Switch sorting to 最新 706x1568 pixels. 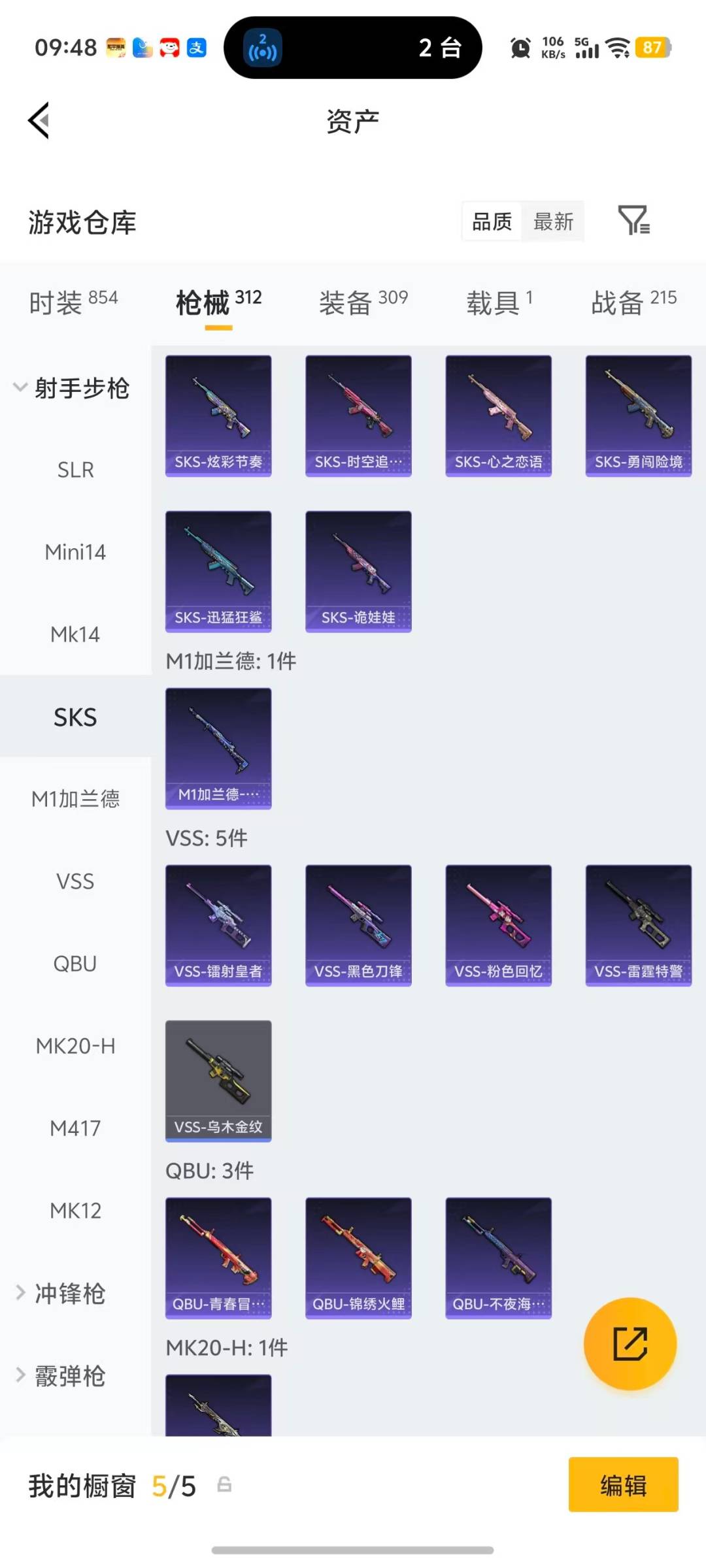pyautogui.click(x=553, y=221)
